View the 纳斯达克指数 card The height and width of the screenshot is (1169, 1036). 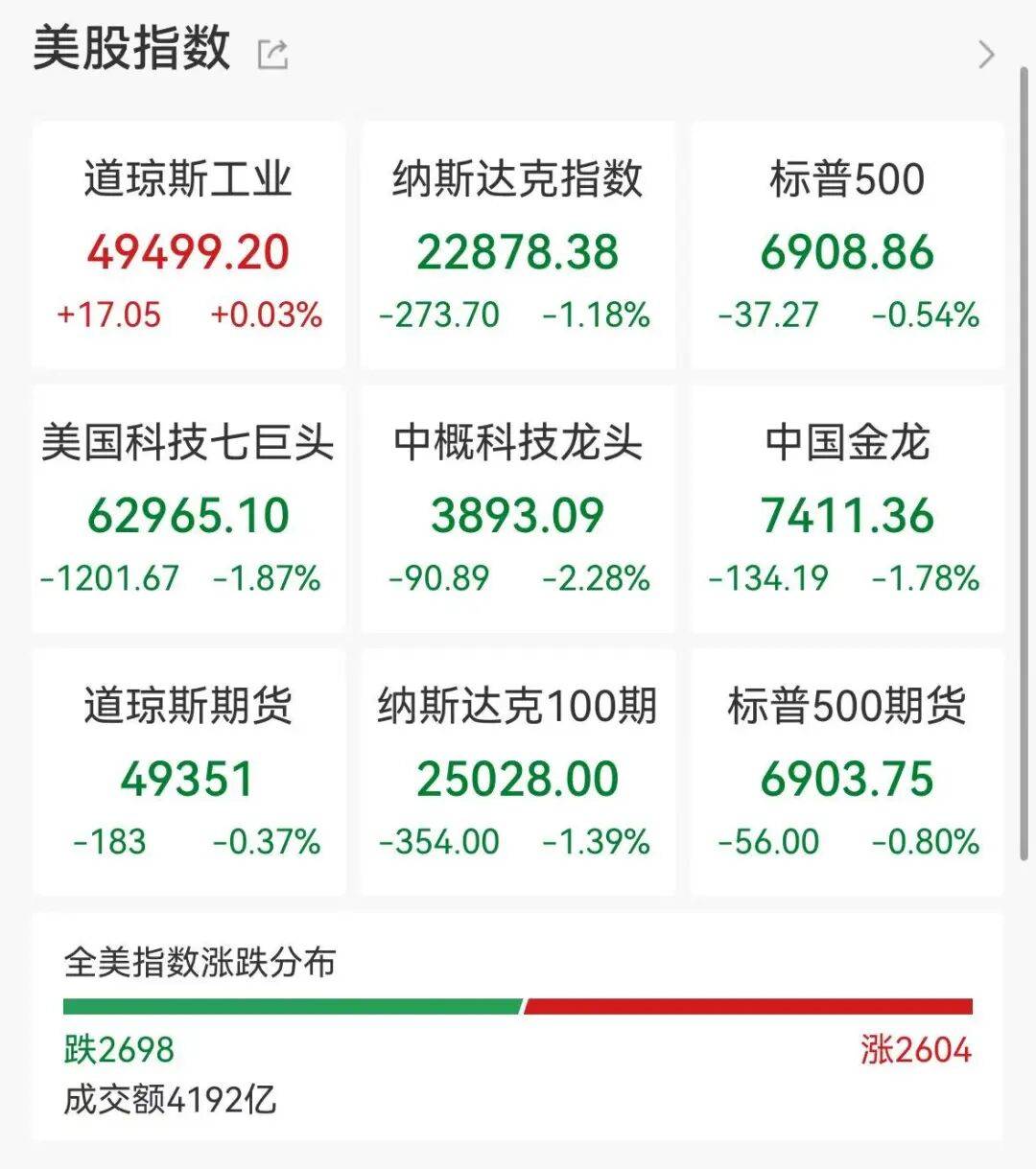pyautogui.click(x=517, y=245)
